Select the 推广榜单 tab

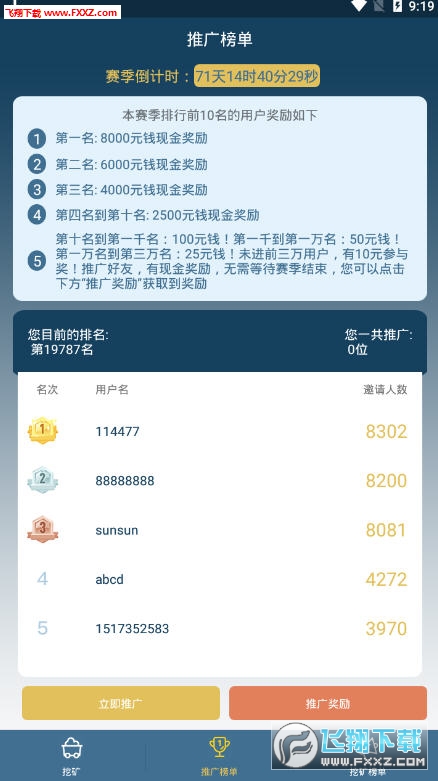coord(219,756)
